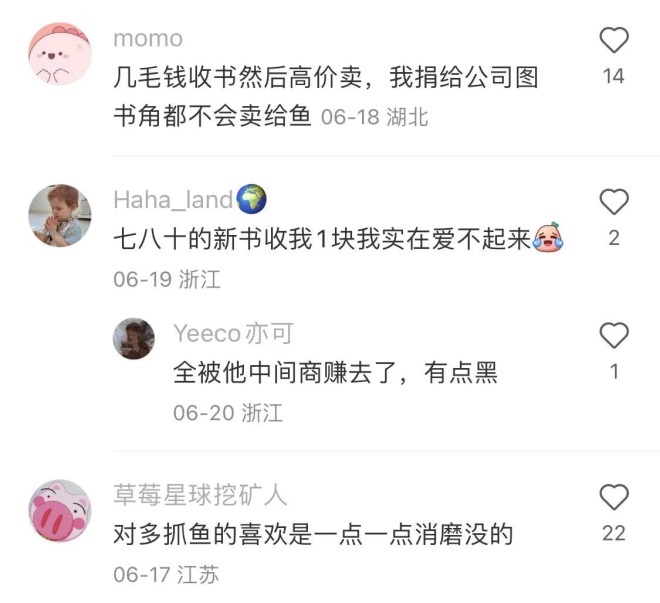660x603 pixels.
Task: Open 草莓星球挖矿人's profile avatar
Action: point(60,510)
